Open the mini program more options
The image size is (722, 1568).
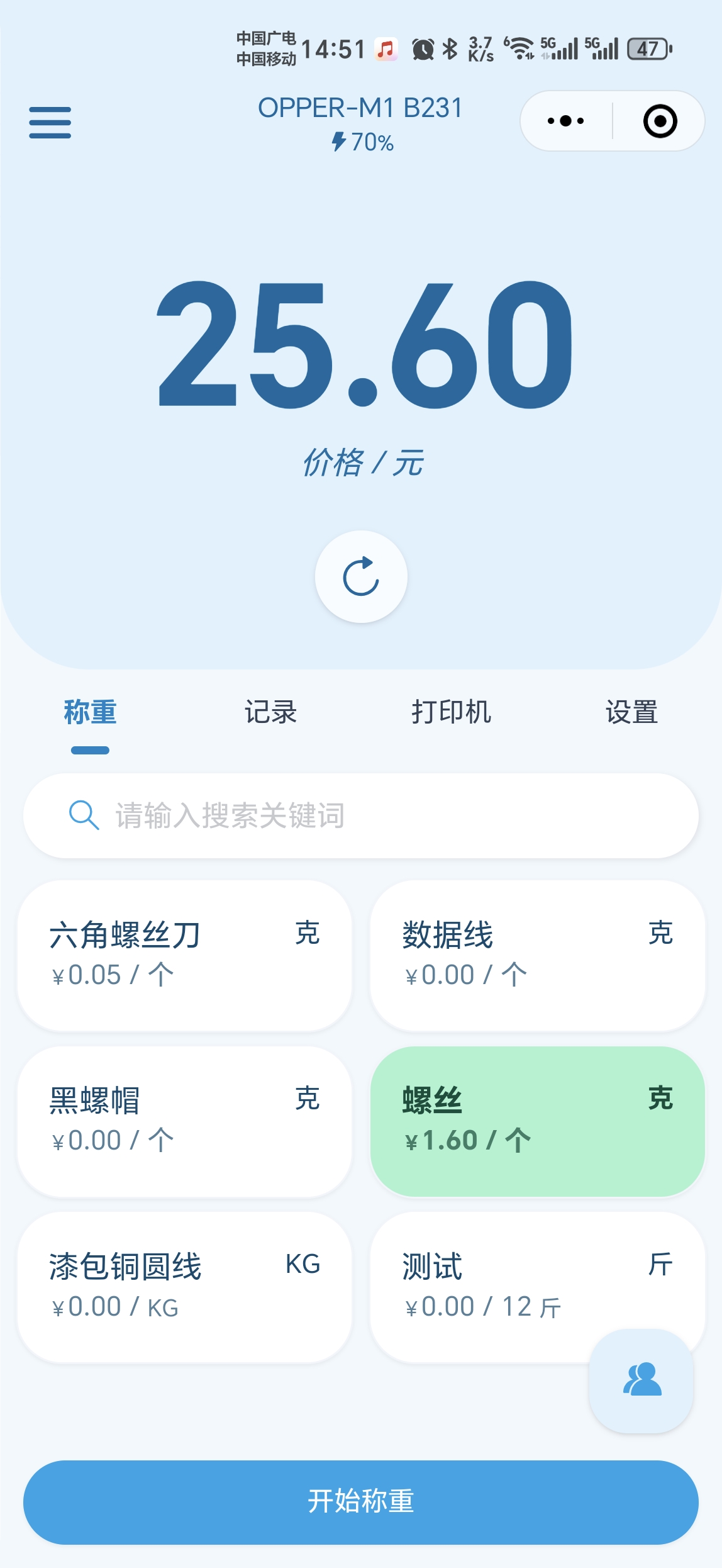565,121
